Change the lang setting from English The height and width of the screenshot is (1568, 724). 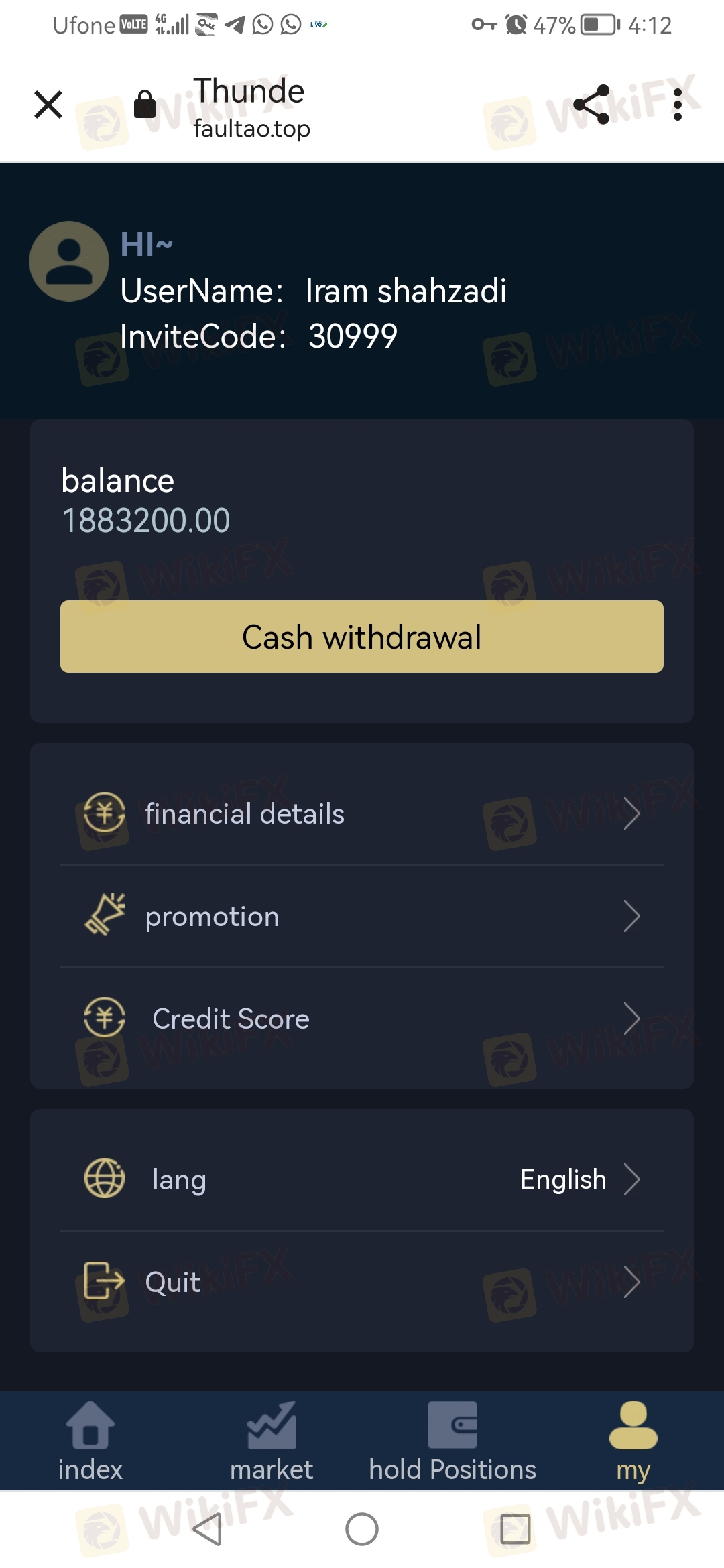362,1179
